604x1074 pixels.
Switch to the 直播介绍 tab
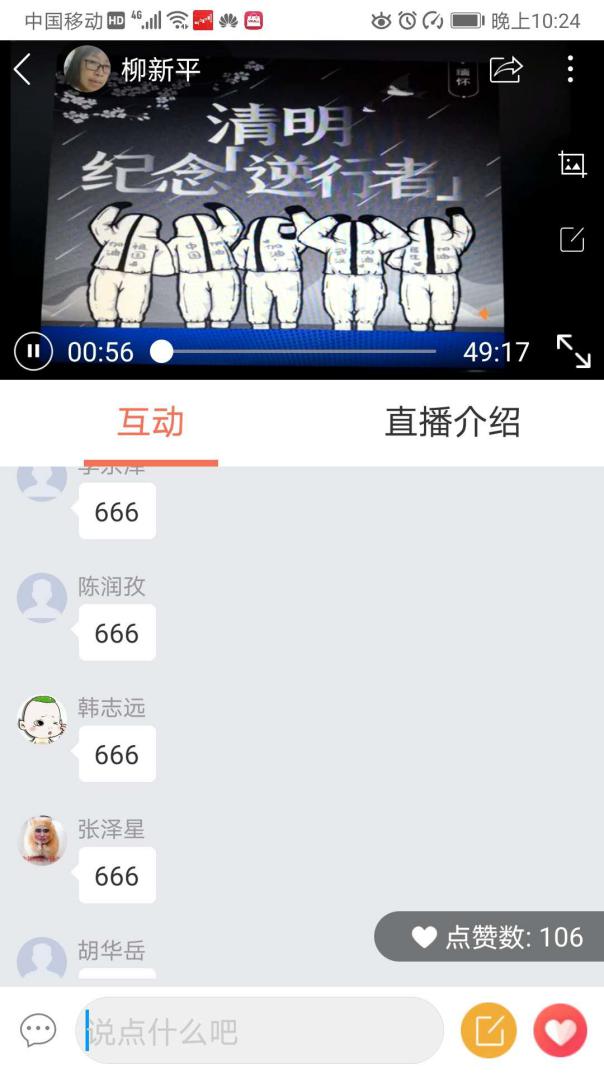coord(452,422)
